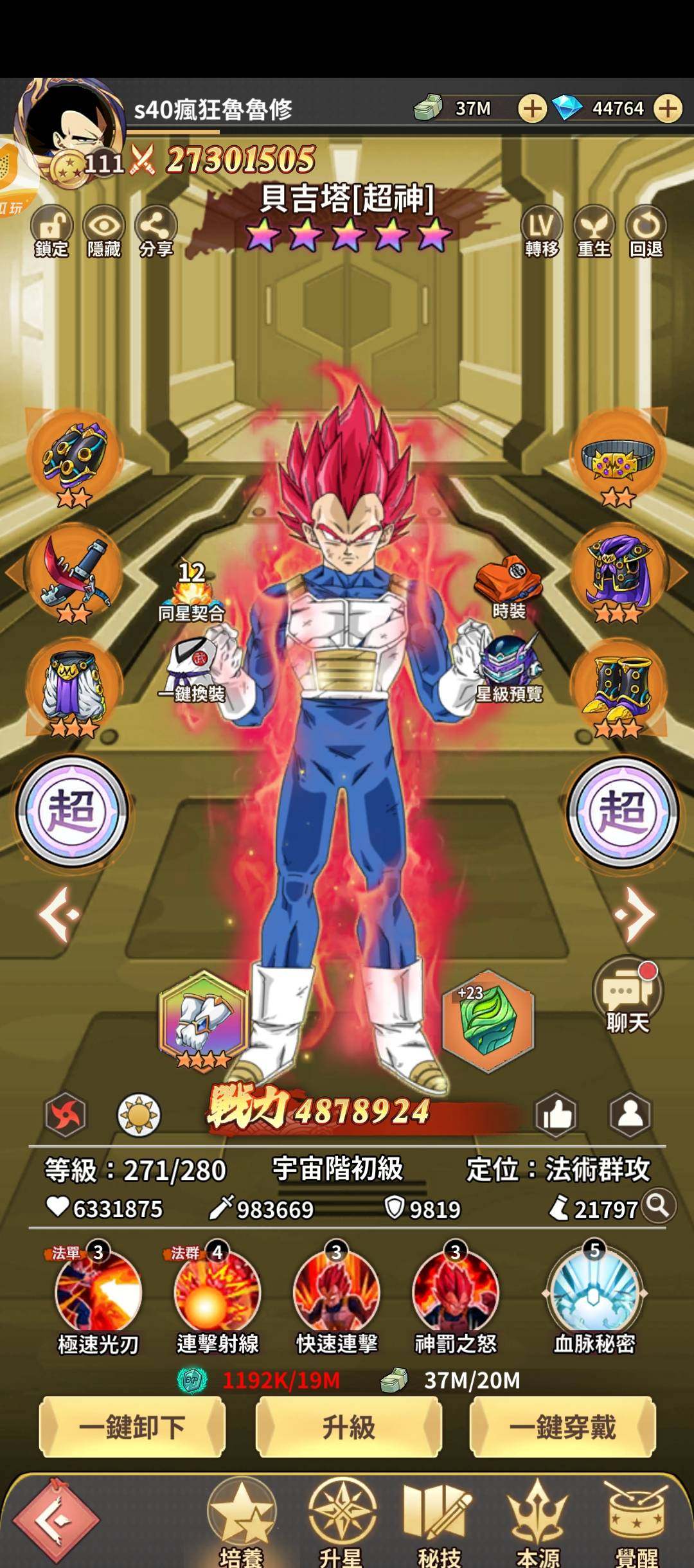694x1568 pixels.
Task: Switch to the next hero with the right arrow
Action: click(x=634, y=914)
